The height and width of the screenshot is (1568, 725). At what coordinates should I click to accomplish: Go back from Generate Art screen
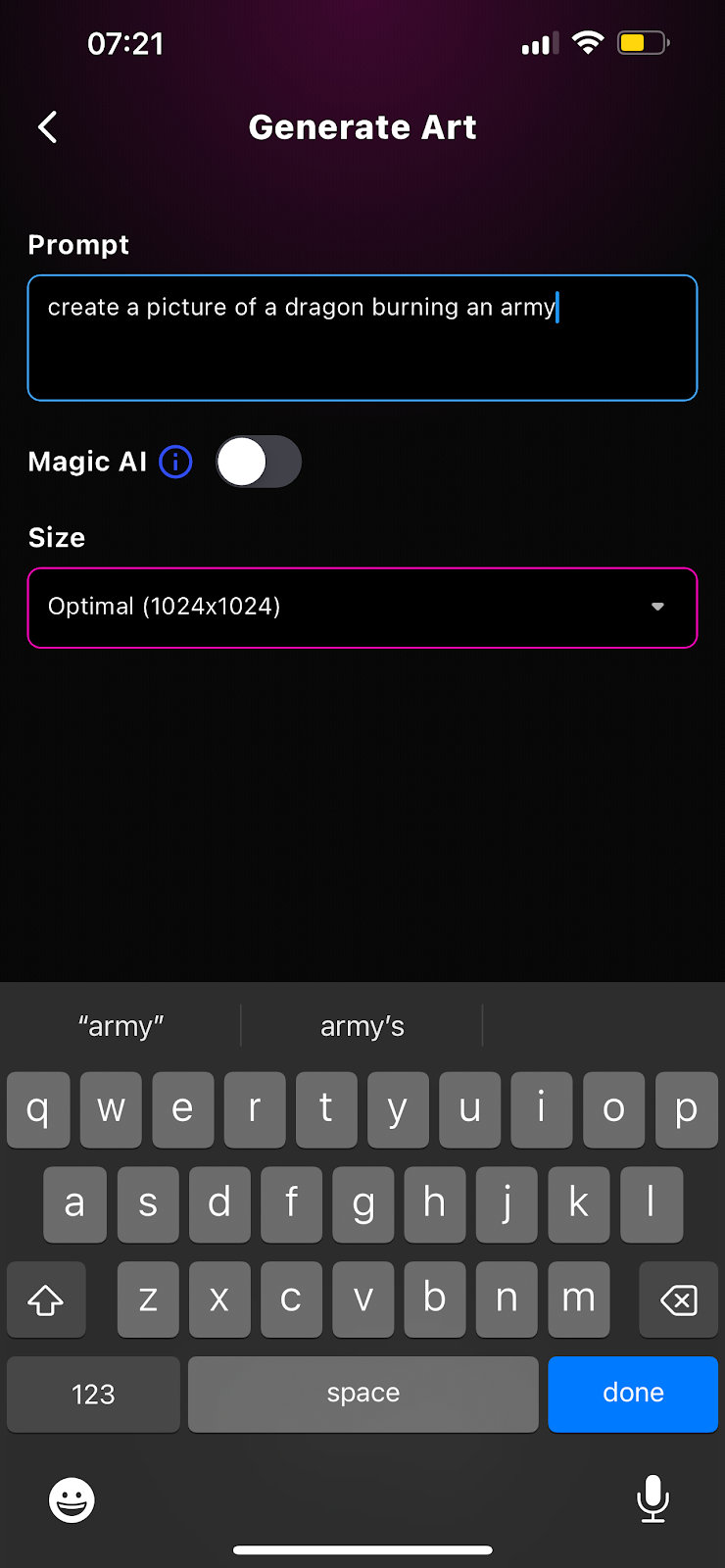coord(47,126)
